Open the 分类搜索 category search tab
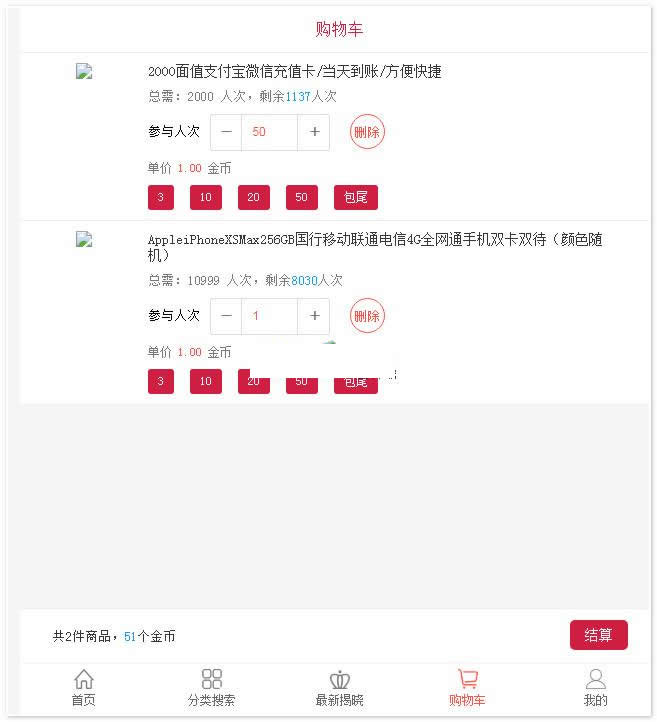Viewport: 657px width, 722px height. click(x=211, y=688)
